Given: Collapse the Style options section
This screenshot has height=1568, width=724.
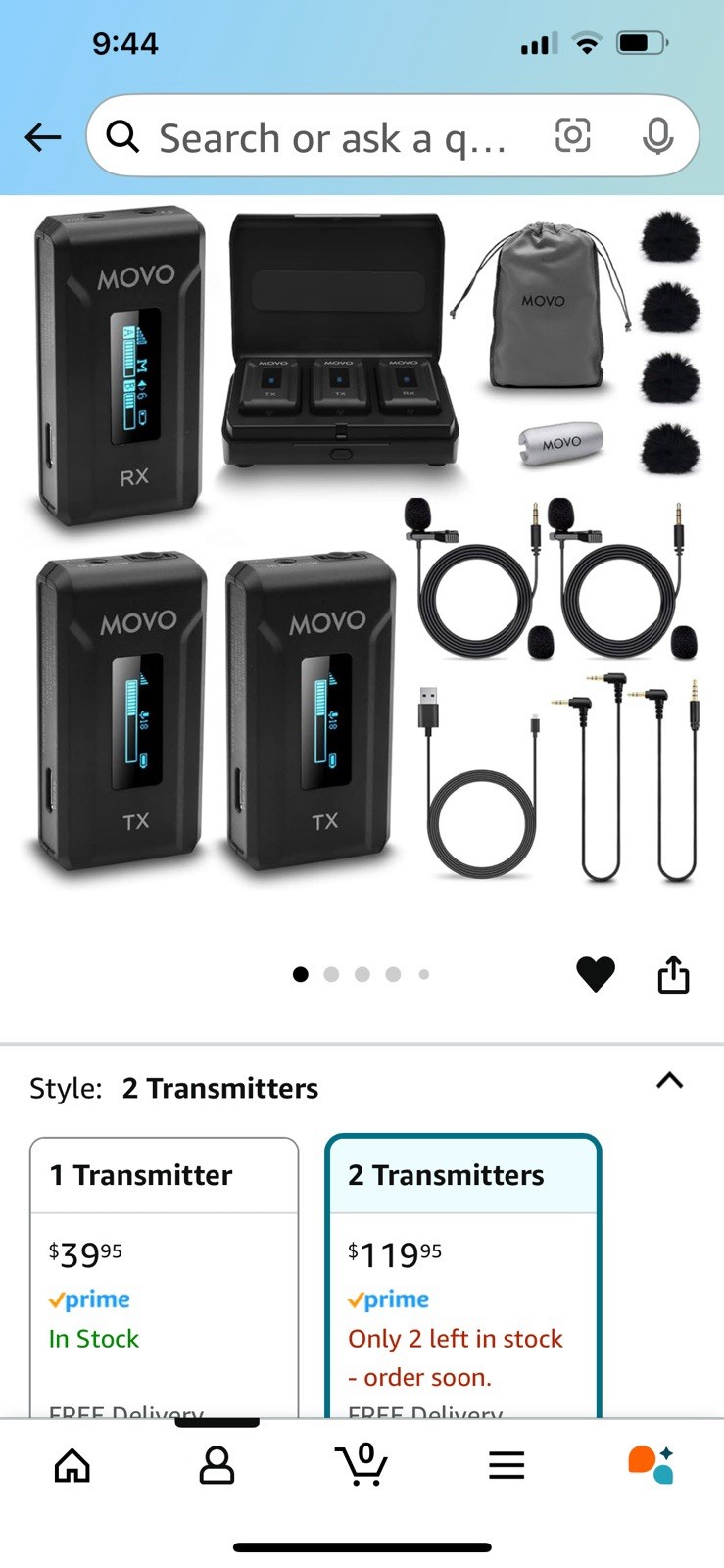Looking at the screenshot, I should [669, 1081].
